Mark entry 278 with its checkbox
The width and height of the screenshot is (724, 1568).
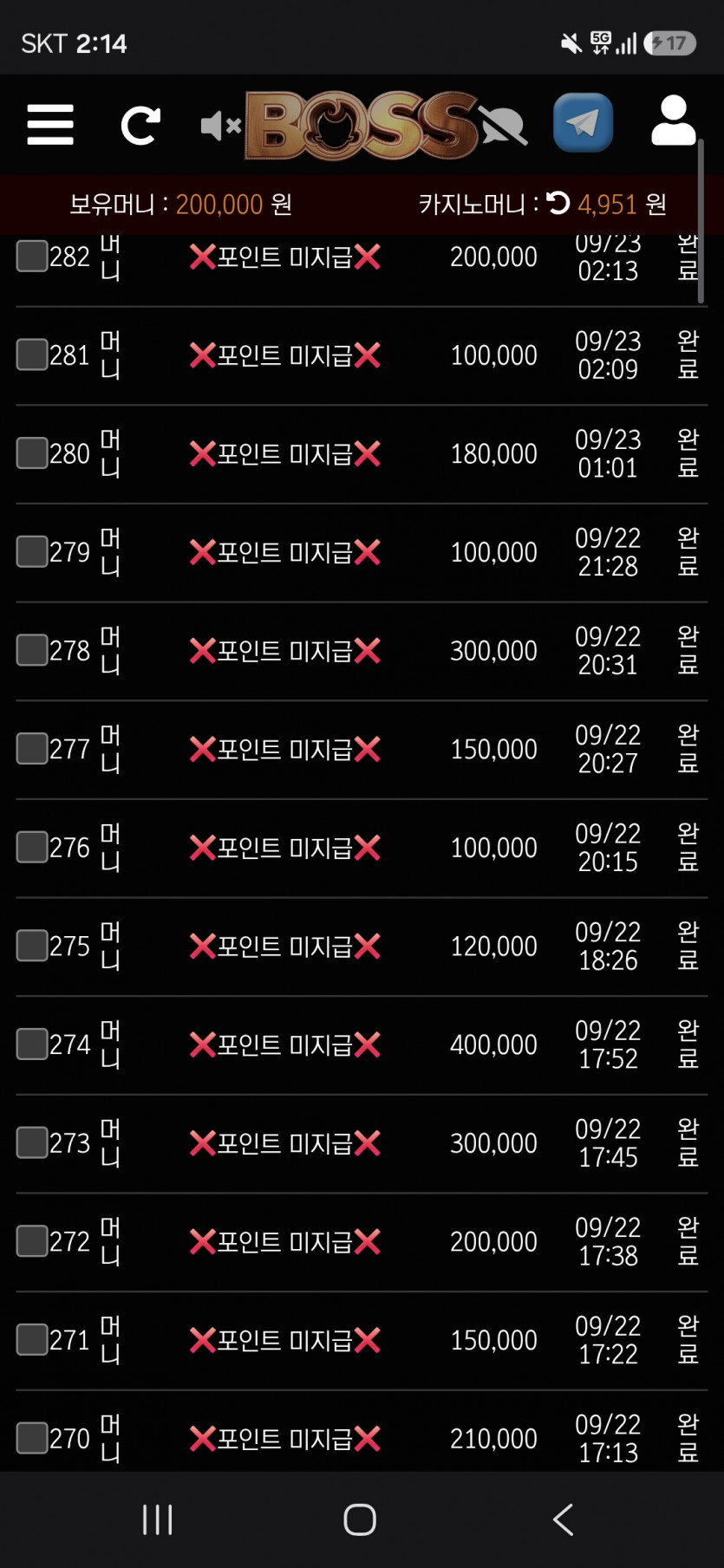tap(32, 650)
